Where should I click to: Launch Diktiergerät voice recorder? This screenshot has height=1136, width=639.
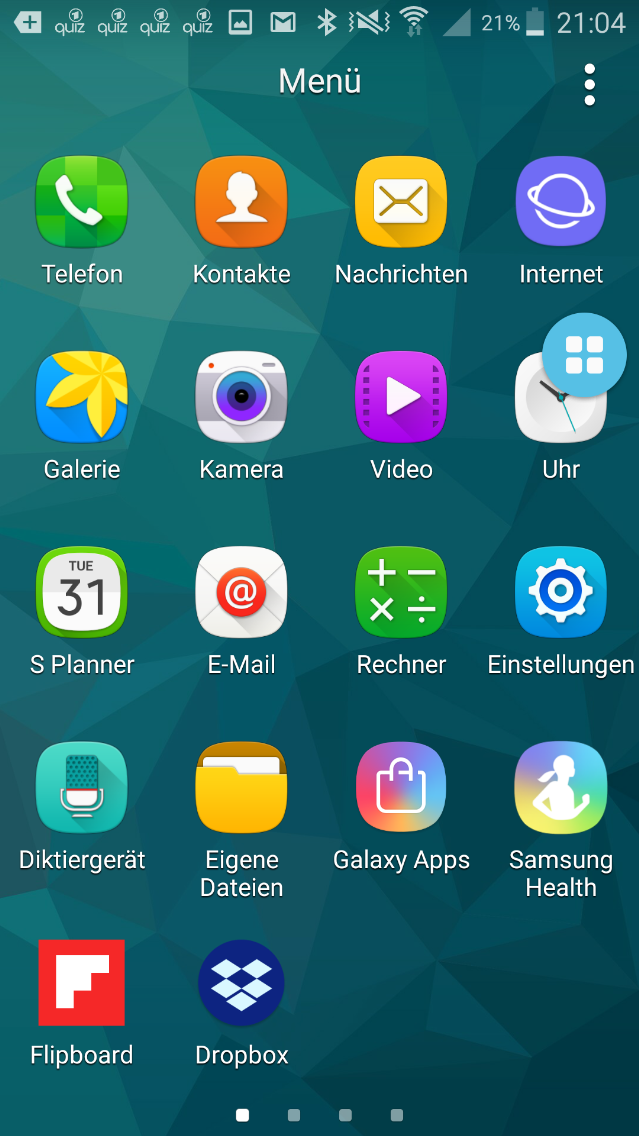(x=82, y=788)
